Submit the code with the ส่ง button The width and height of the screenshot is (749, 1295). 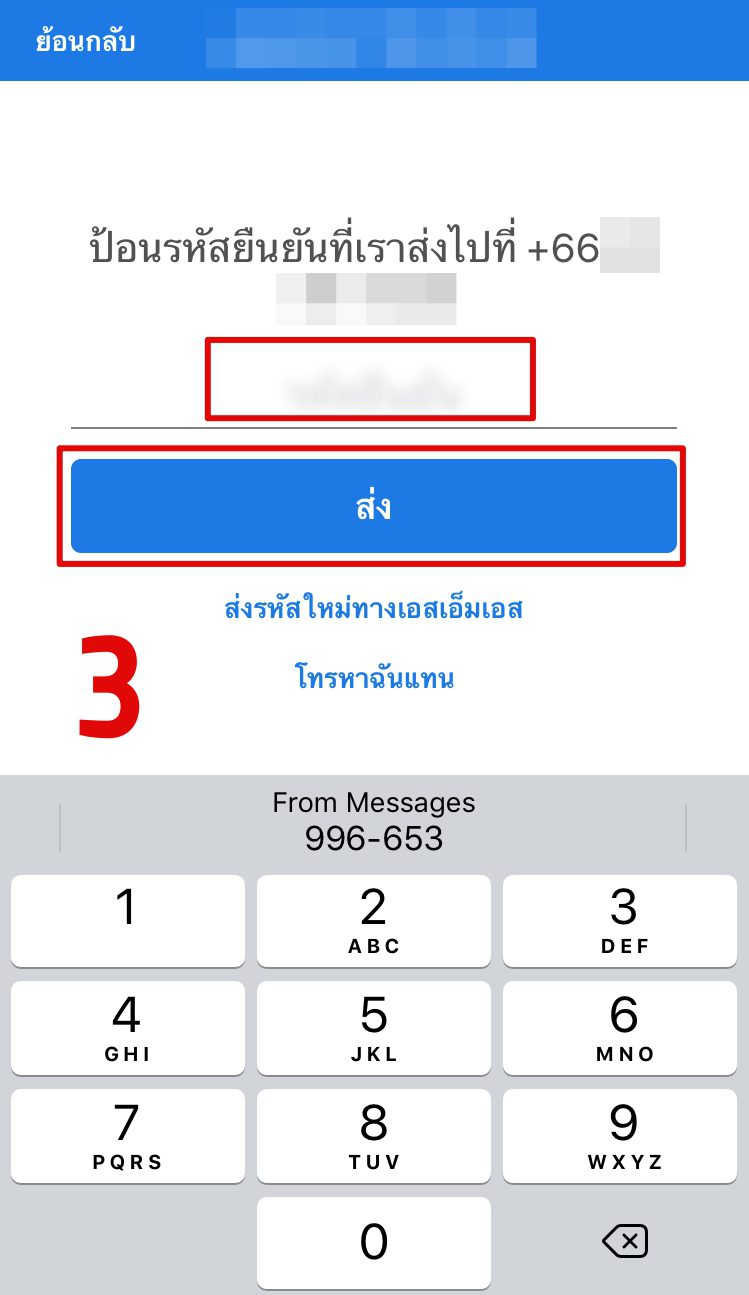click(x=373, y=506)
